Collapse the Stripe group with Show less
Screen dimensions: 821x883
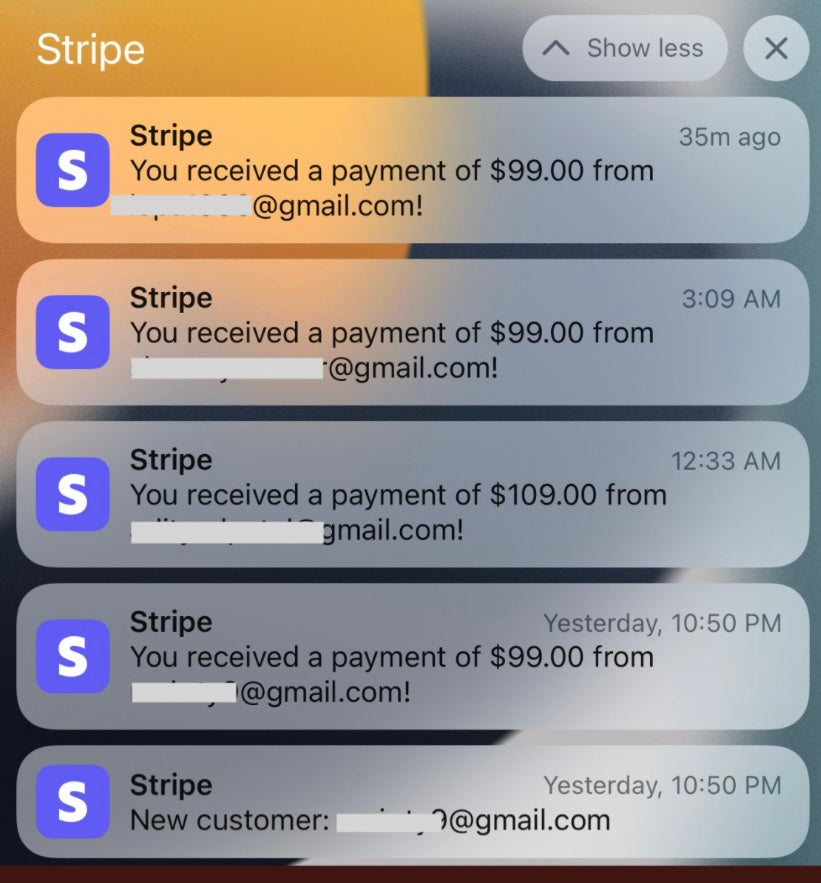click(x=625, y=48)
